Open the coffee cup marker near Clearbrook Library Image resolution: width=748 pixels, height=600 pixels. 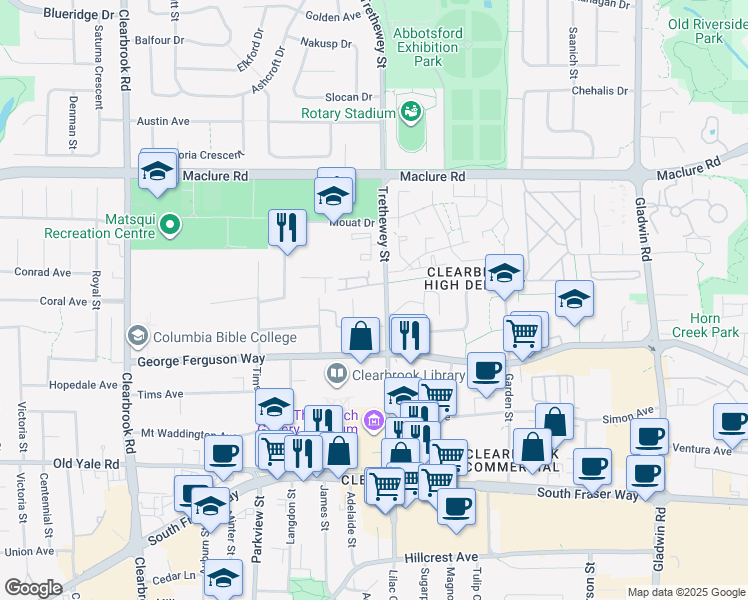[x=486, y=371]
